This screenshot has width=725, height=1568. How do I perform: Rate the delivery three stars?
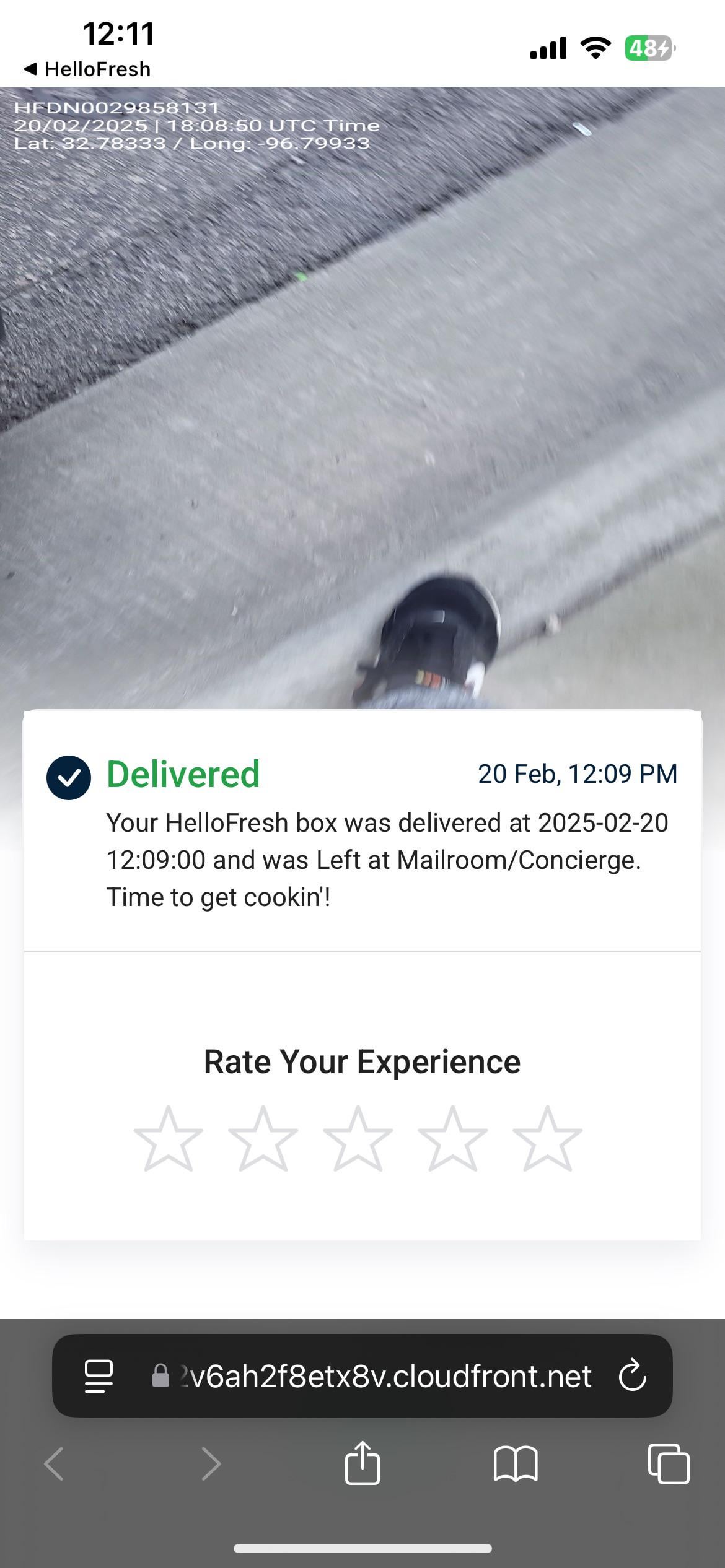358,1139
